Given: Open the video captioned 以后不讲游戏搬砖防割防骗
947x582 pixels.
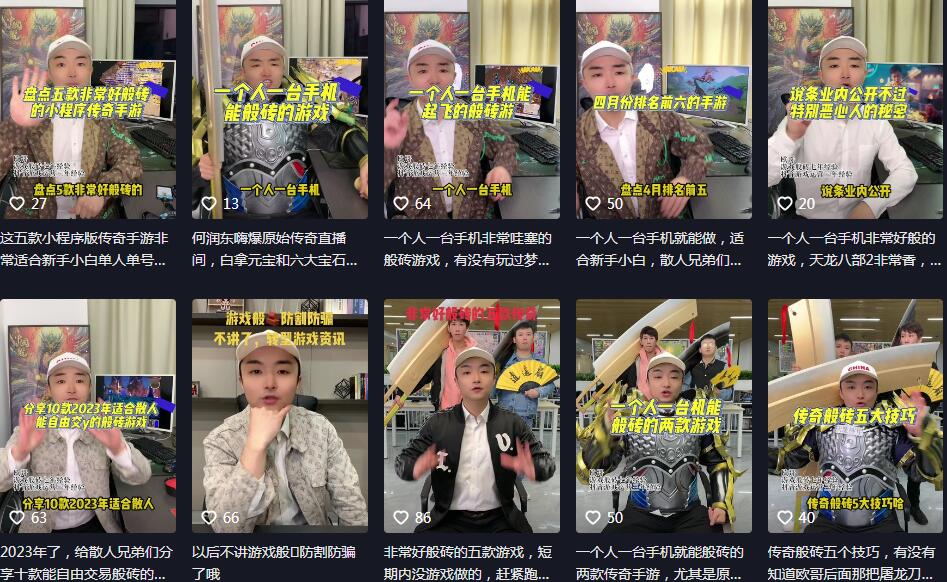Looking at the screenshot, I should 279,415.
